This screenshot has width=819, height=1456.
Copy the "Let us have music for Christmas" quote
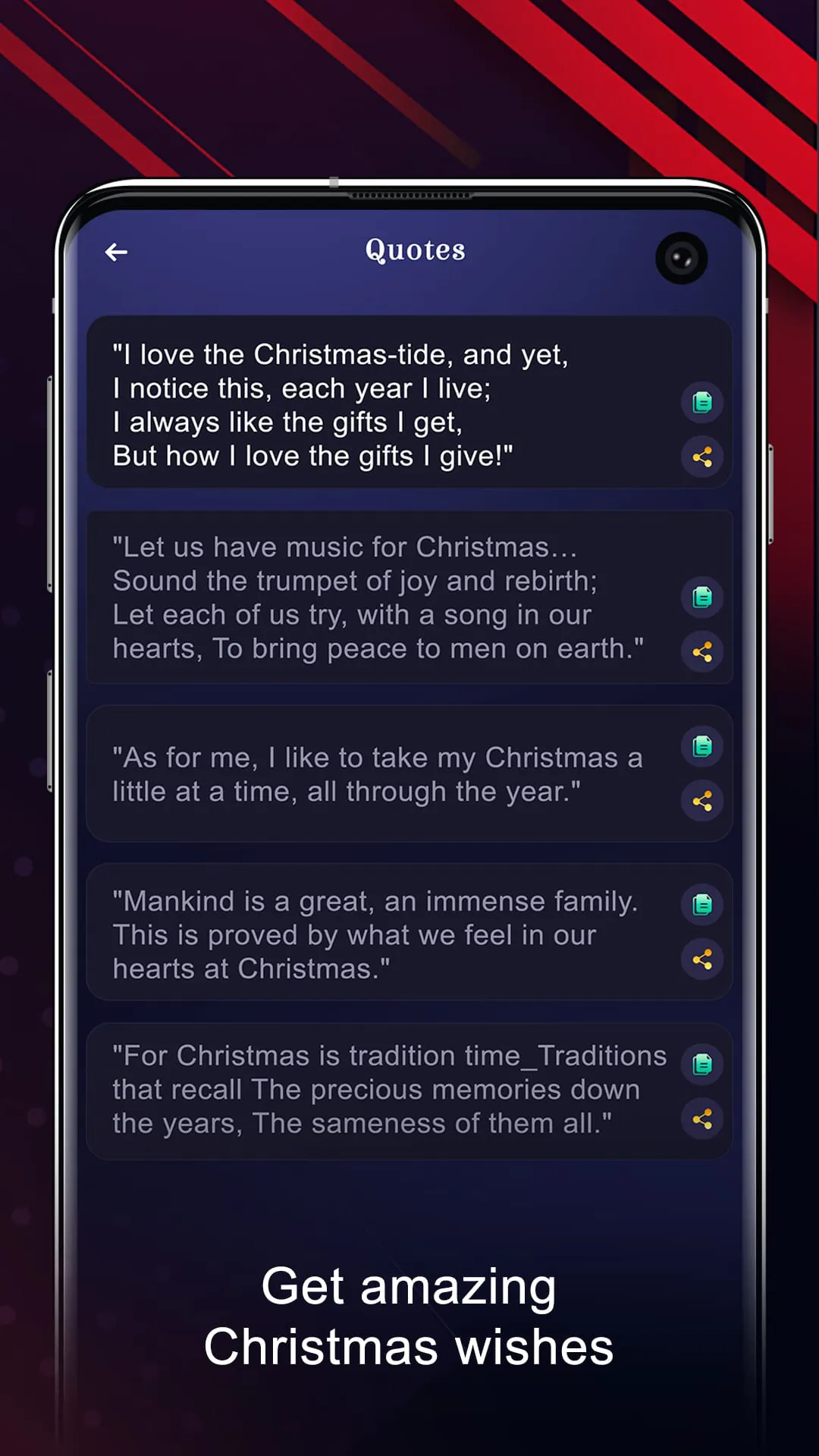click(x=701, y=597)
